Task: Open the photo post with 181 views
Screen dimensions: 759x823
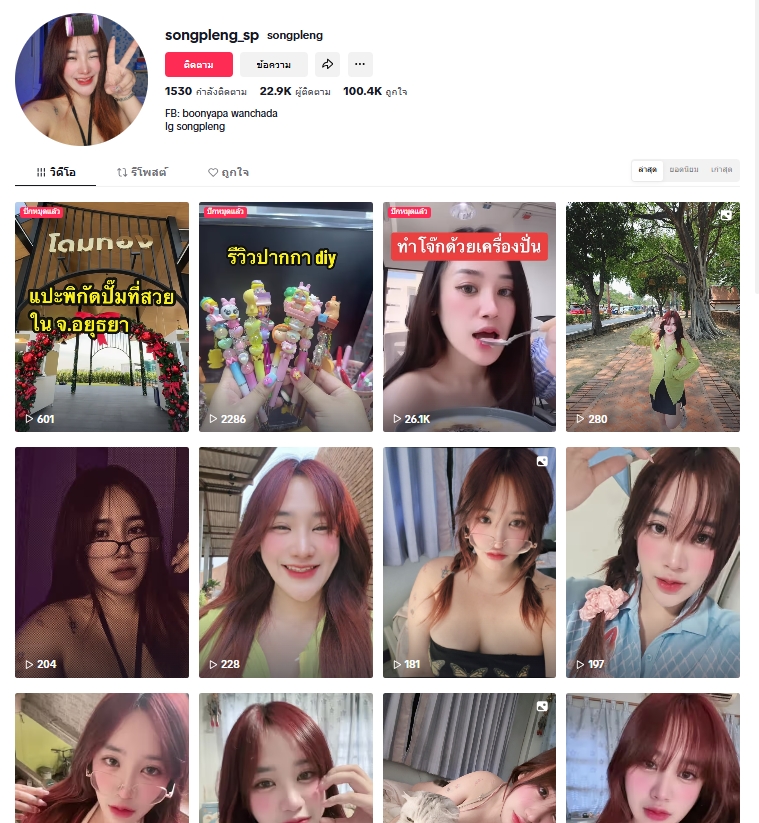Action: coord(469,562)
